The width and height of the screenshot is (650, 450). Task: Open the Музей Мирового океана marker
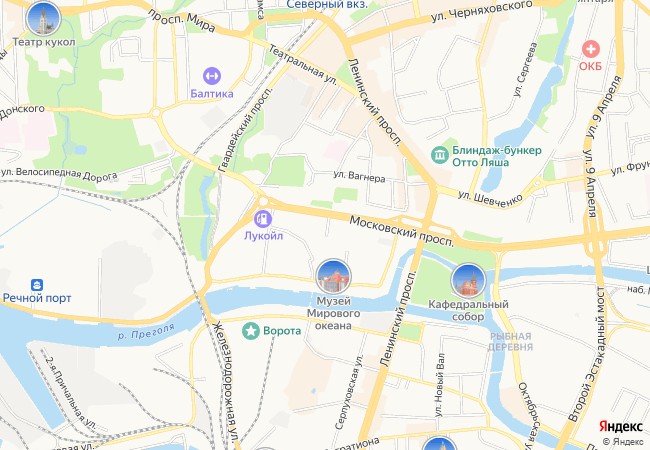334,276
